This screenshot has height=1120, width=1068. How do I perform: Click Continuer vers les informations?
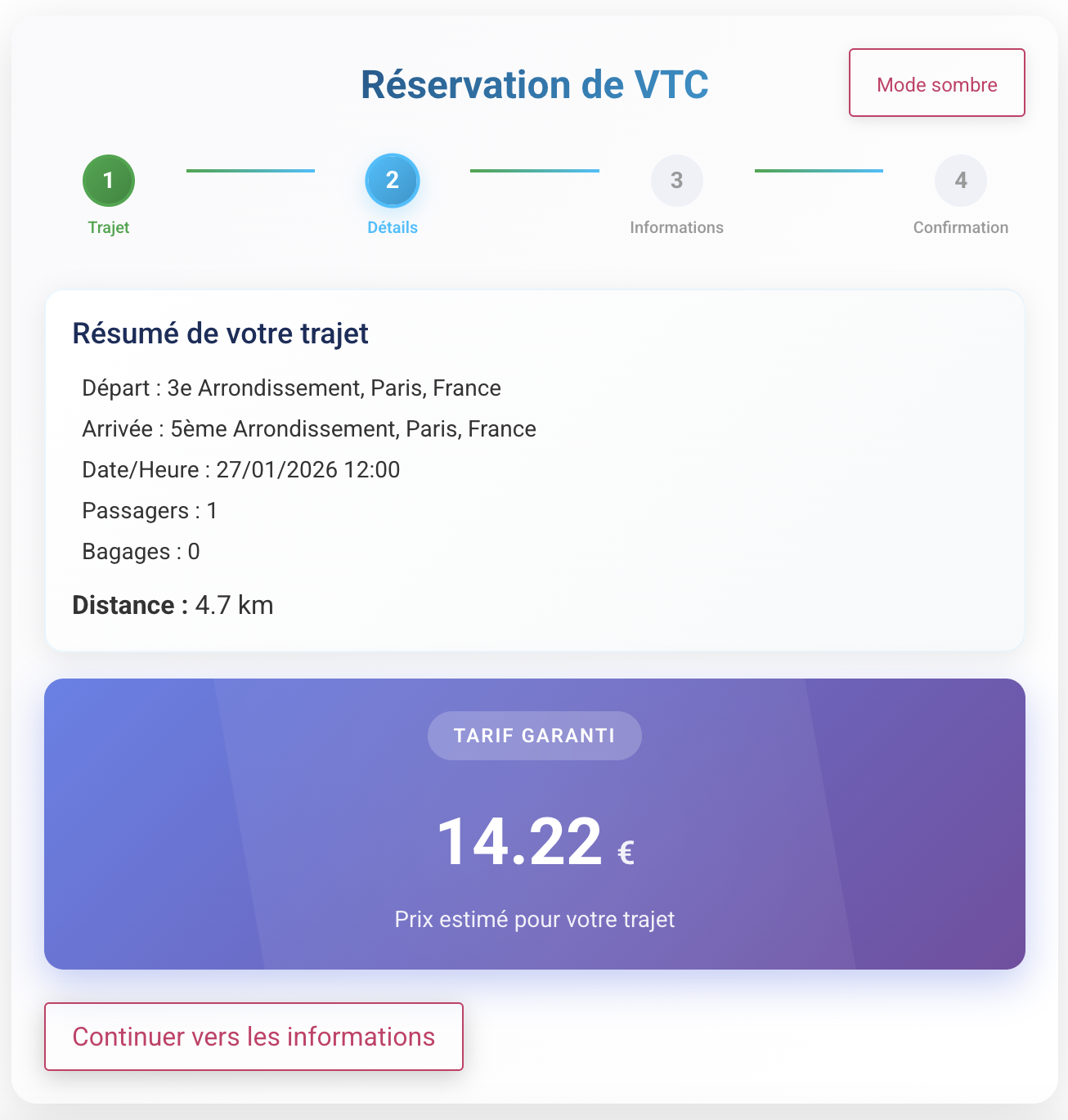click(254, 1036)
